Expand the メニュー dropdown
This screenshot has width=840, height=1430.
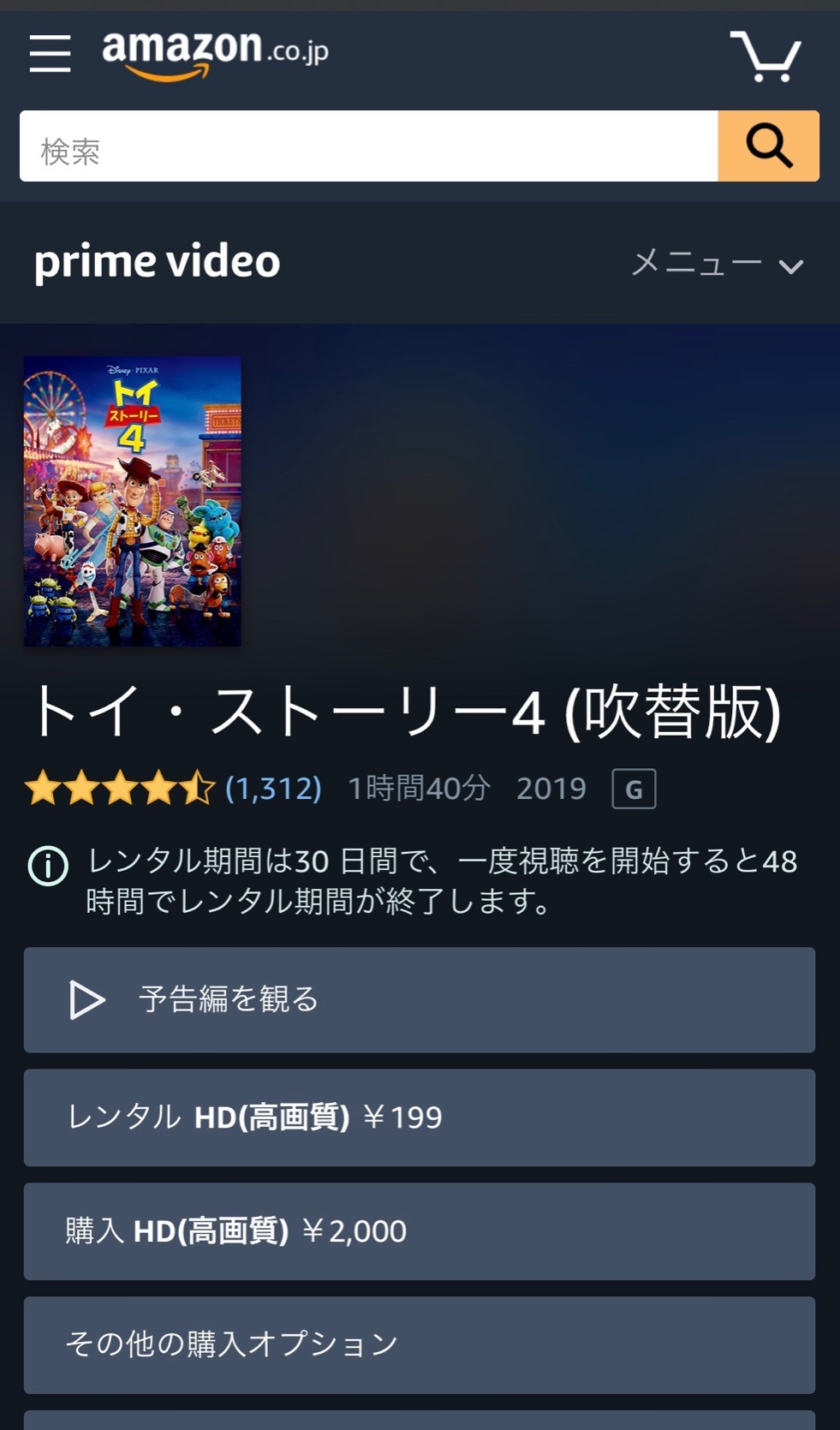[718, 264]
